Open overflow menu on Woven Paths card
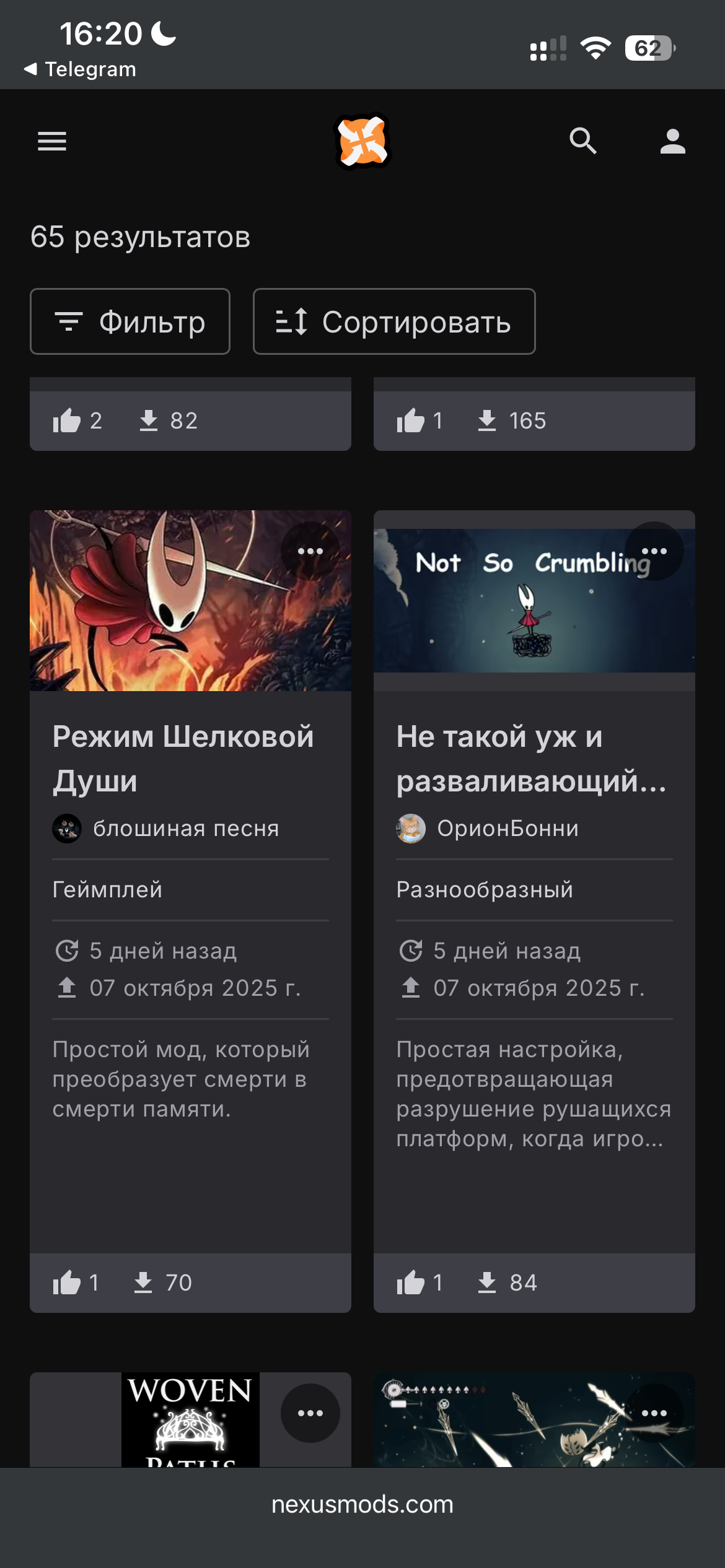725x1568 pixels. [x=310, y=1413]
